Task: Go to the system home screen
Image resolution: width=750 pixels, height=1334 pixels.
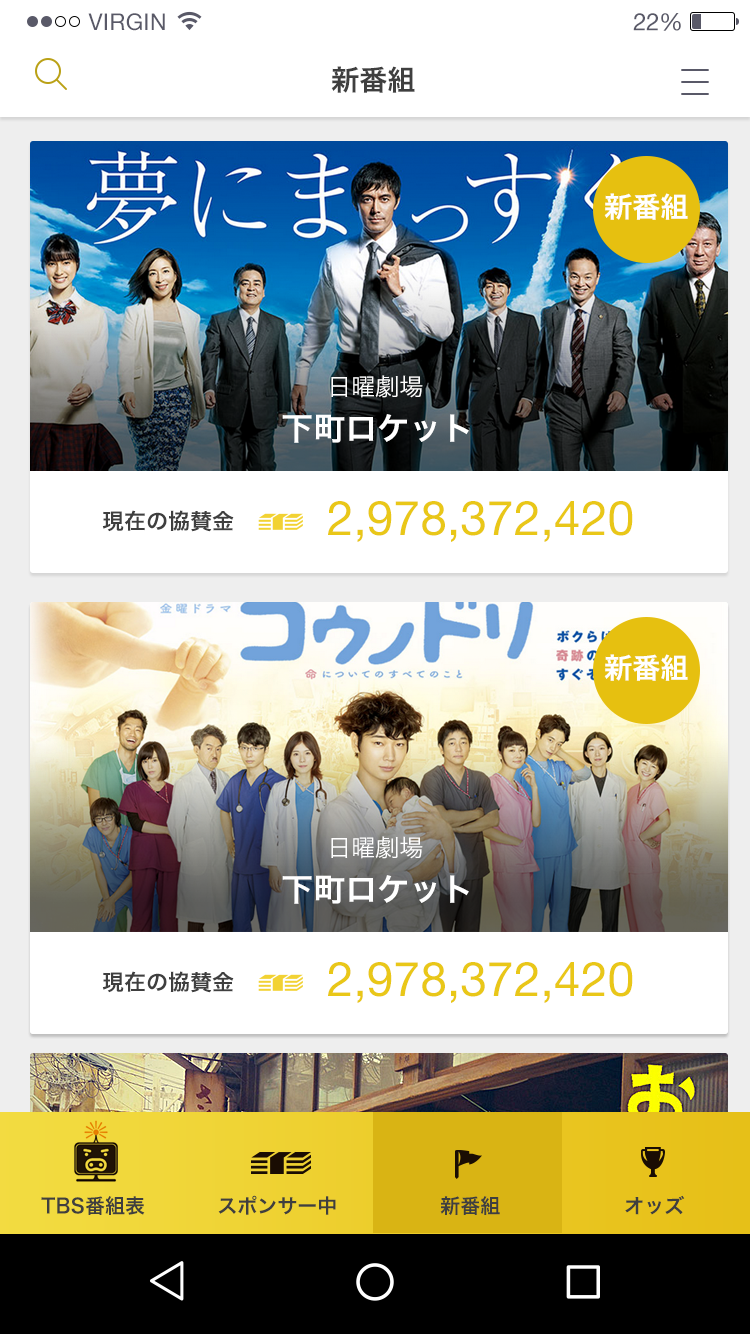Action: 375,1281
